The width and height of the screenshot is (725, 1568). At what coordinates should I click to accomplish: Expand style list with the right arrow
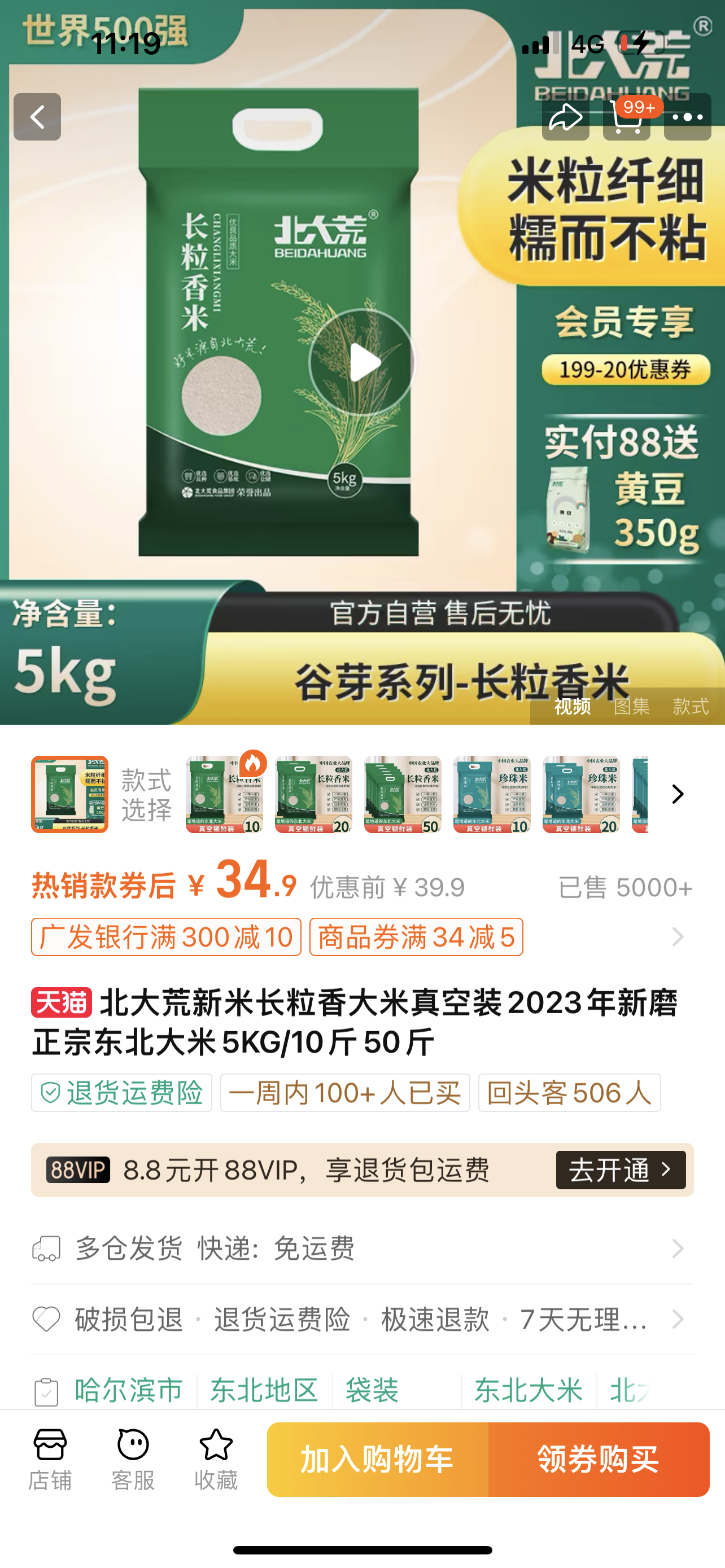tap(678, 794)
